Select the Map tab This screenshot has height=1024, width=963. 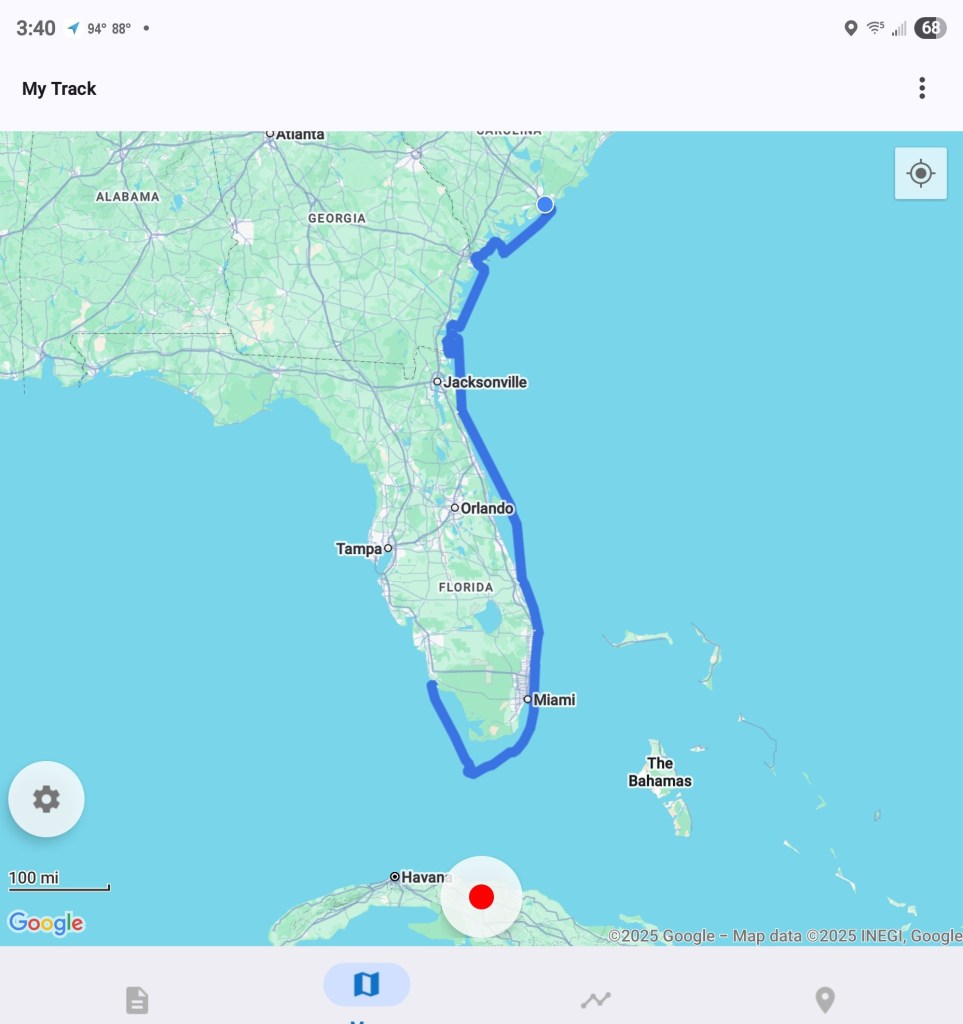coord(366,986)
